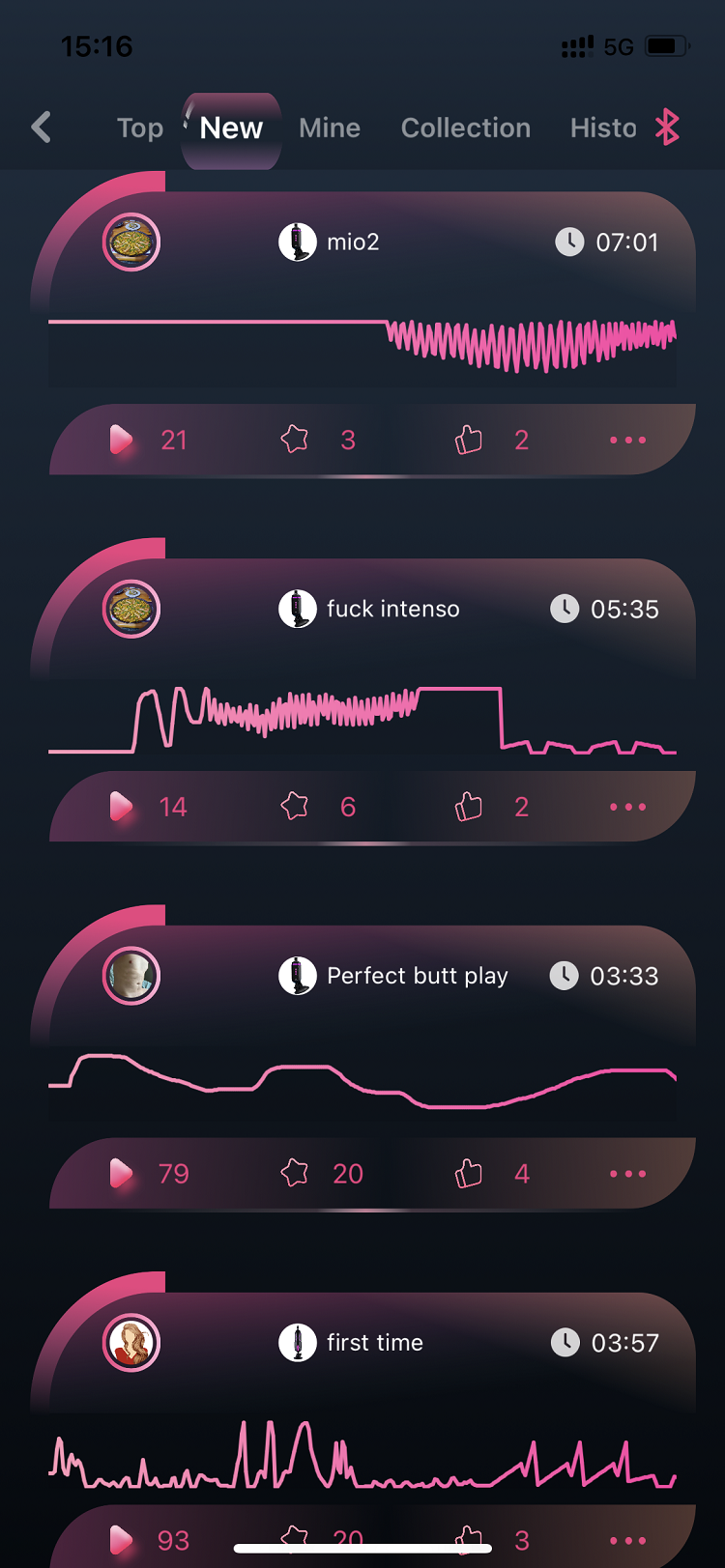Image resolution: width=725 pixels, height=1568 pixels.
Task: Play the Perfect butt play pattern
Action: [x=122, y=1174]
